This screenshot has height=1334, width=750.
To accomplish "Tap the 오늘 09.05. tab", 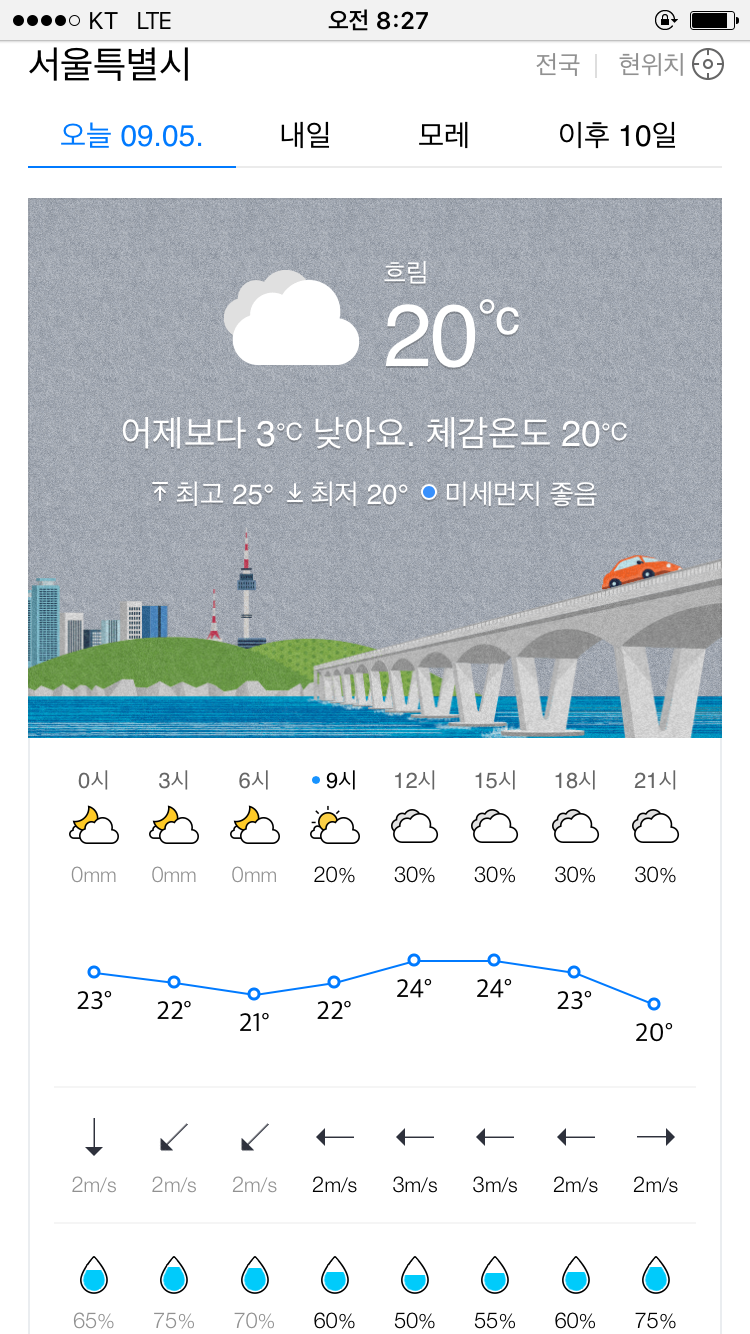I will point(132,135).
